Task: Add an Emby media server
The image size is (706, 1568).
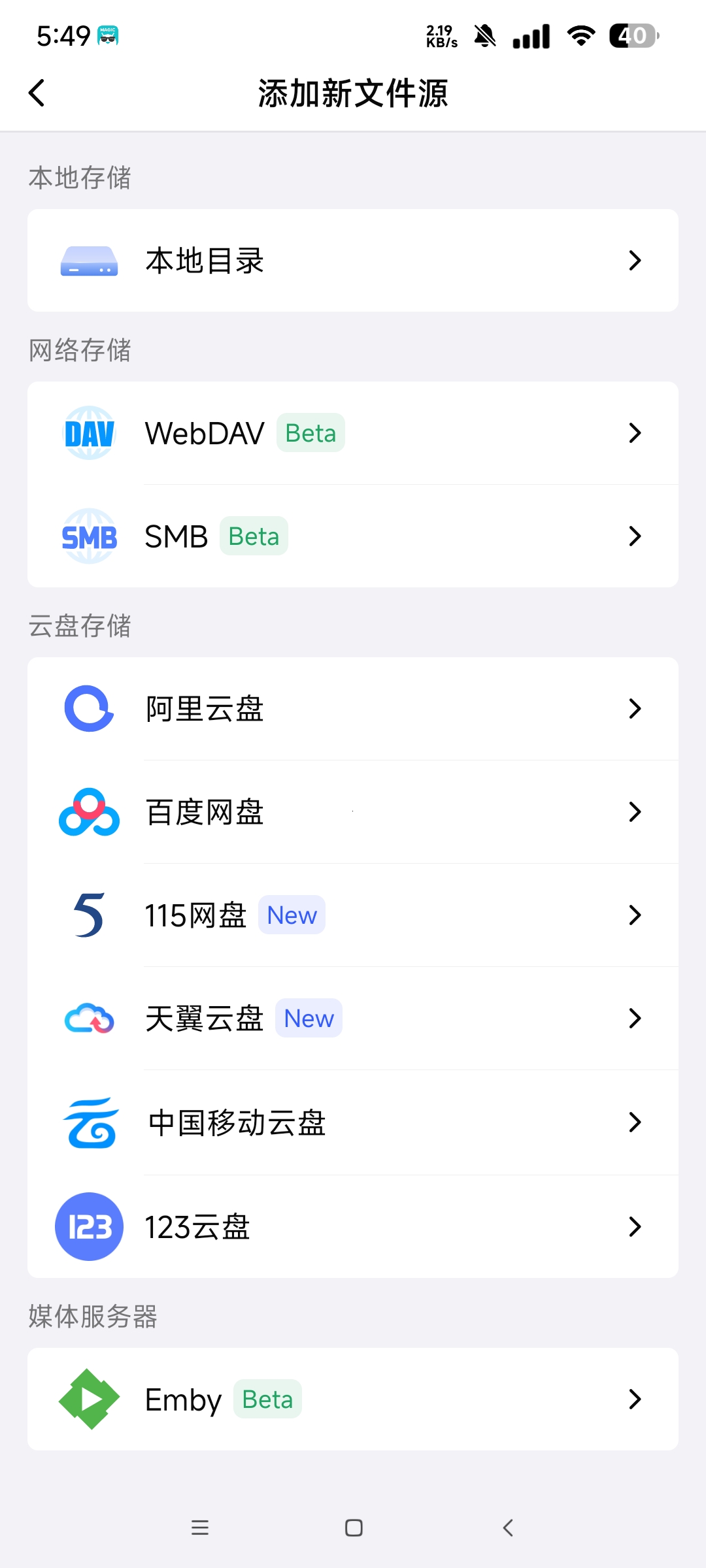Action: pyautogui.click(x=353, y=1399)
